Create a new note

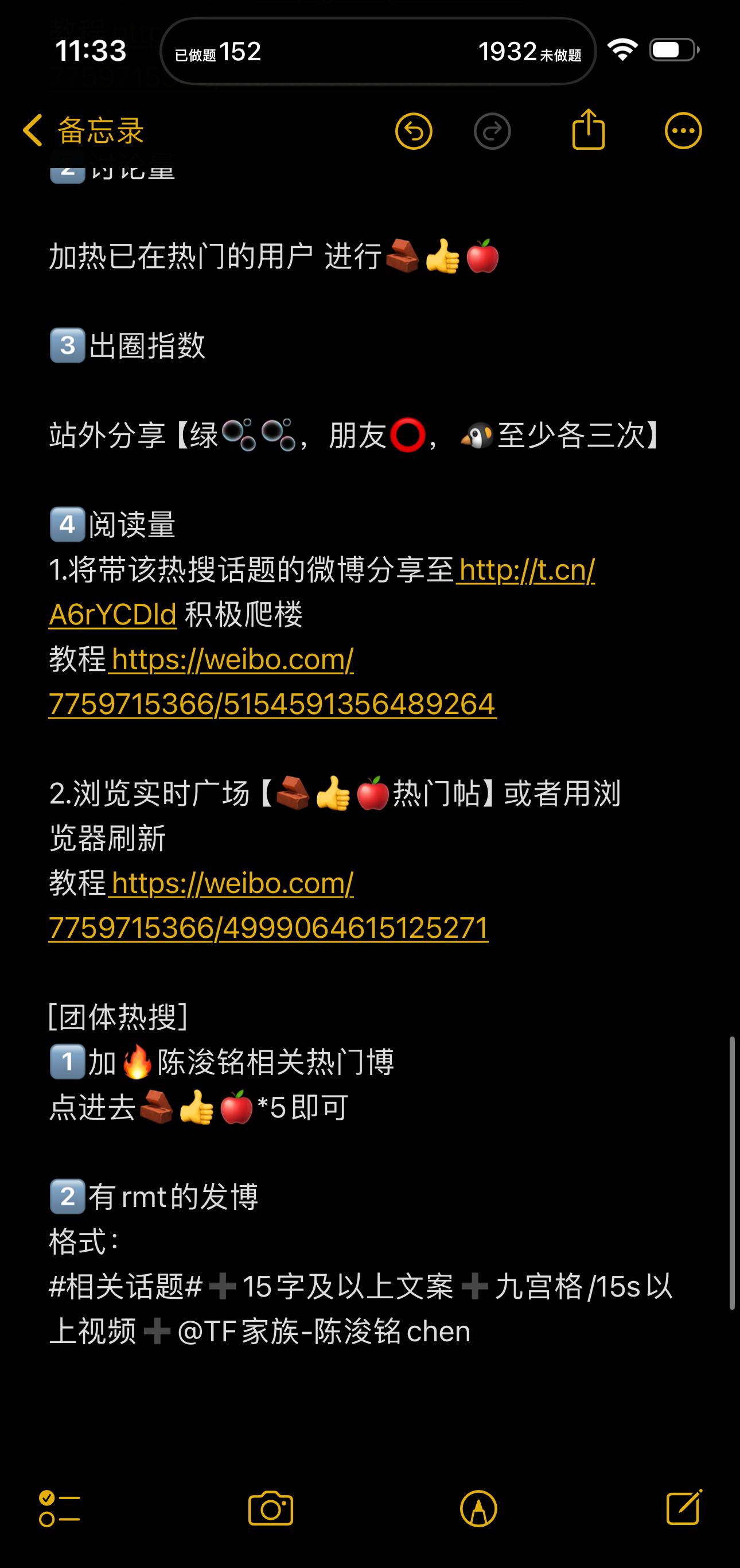click(x=684, y=1507)
